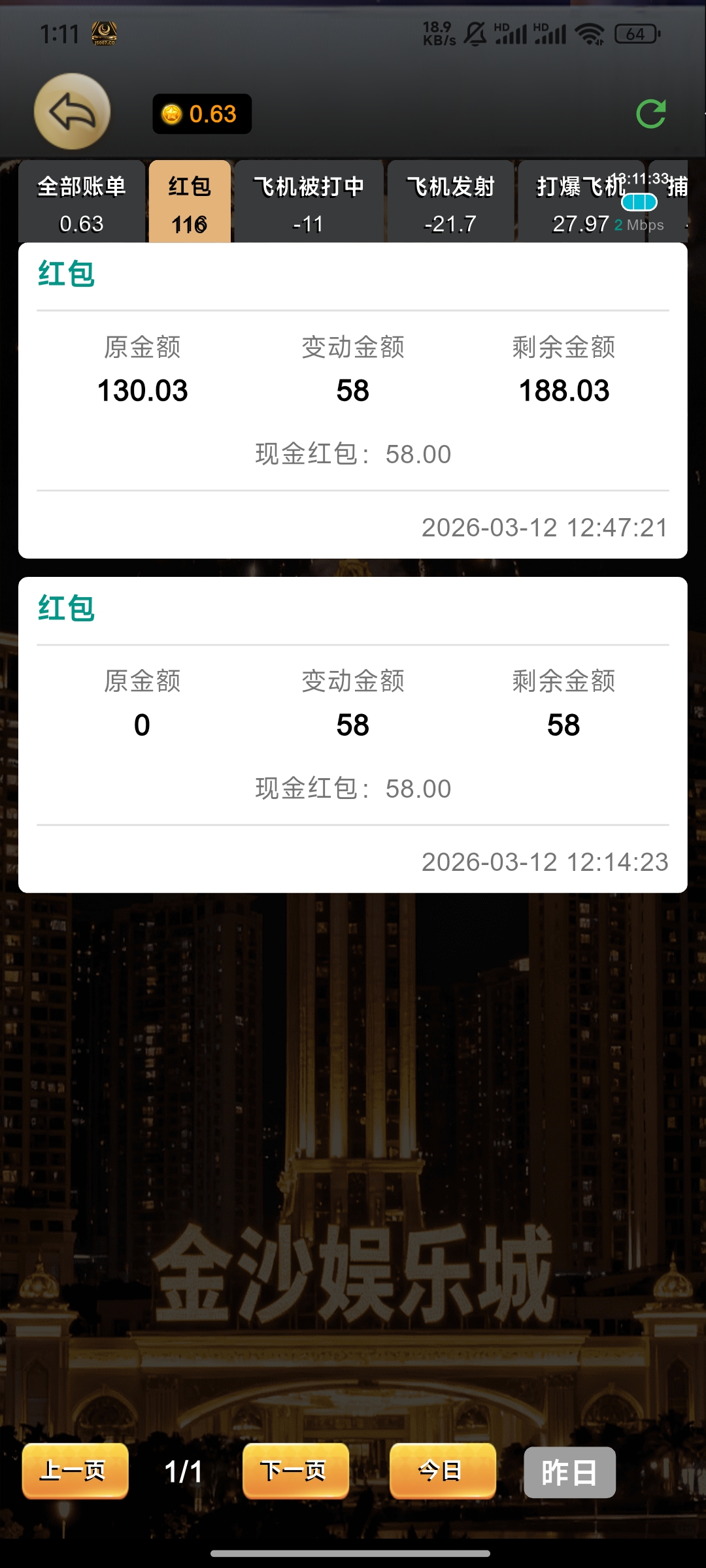Image resolution: width=706 pixels, height=1568 pixels.
Task: Switch to the 全部账单 tab
Action: coord(82,203)
